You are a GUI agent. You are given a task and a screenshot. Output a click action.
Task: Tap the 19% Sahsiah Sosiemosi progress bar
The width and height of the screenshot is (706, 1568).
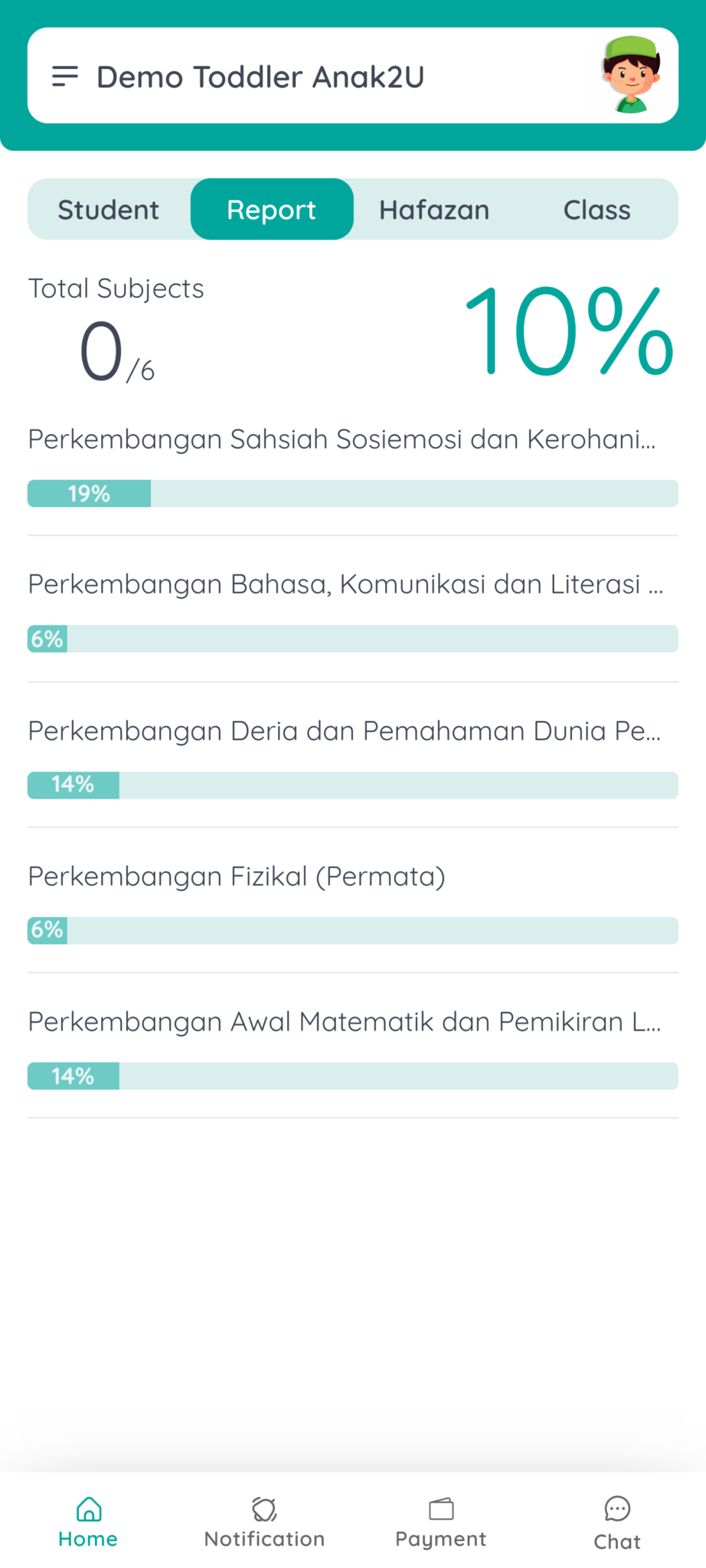352,493
